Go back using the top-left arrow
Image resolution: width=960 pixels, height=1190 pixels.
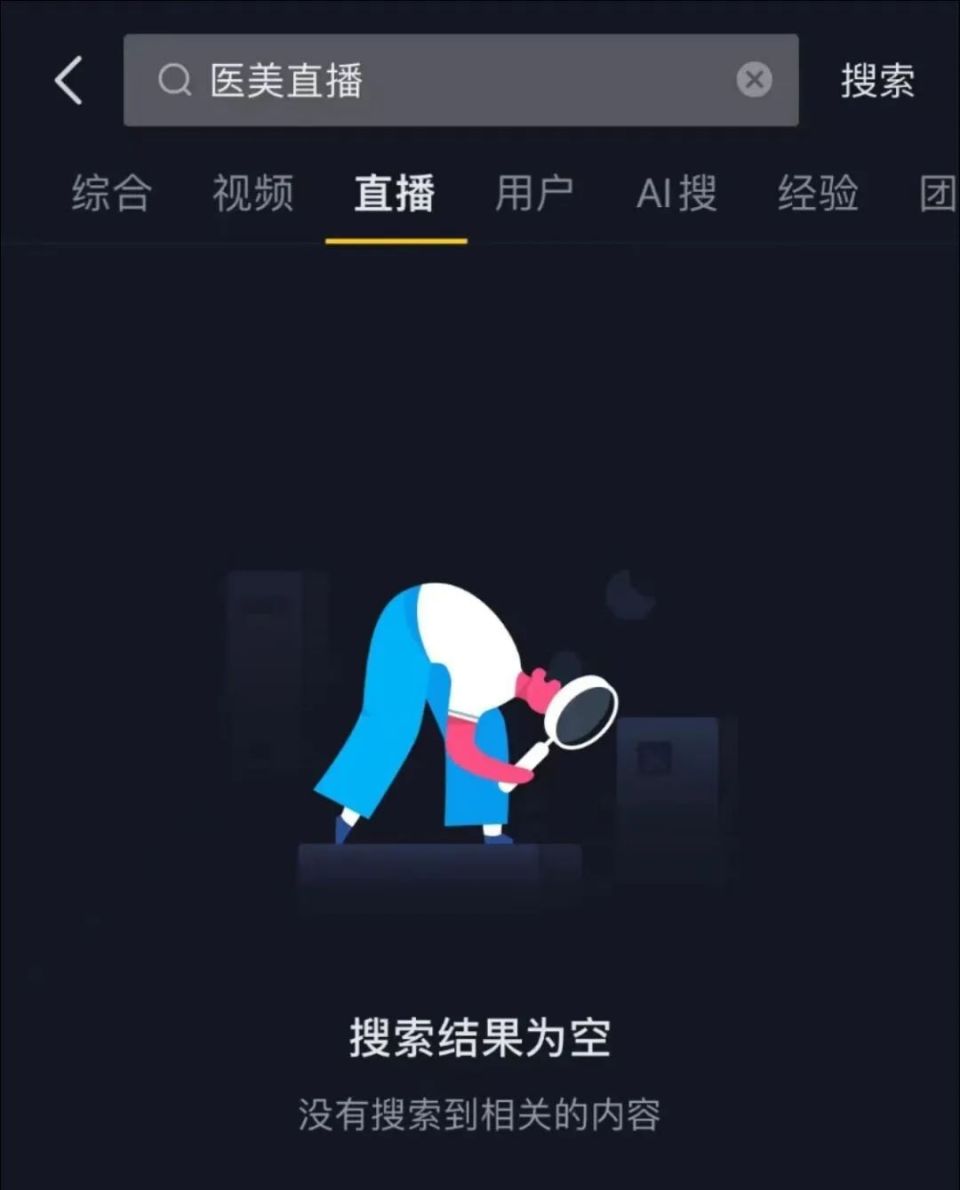pyautogui.click(x=68, y=81)
